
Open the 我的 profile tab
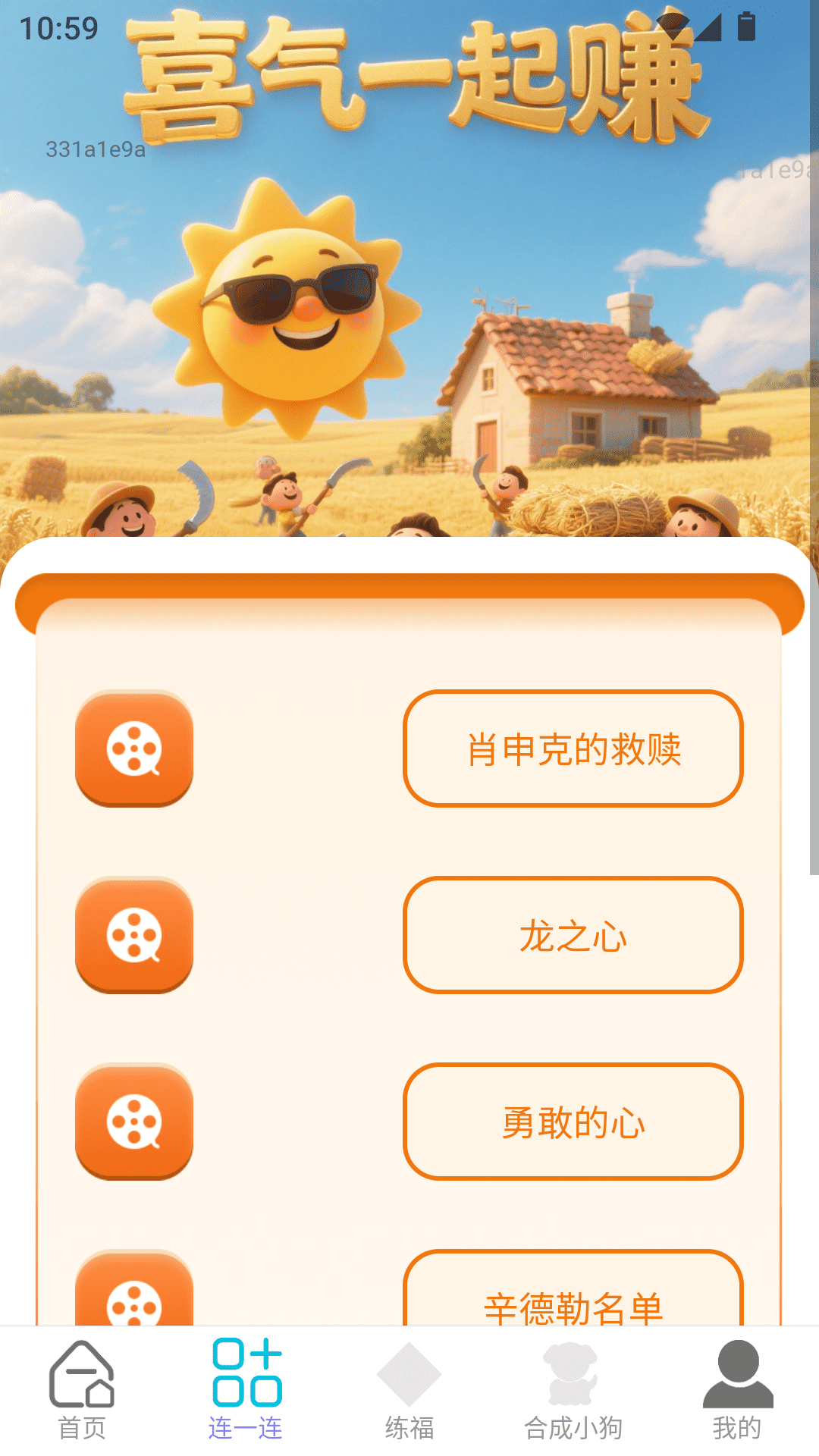tap(737, 1391)
